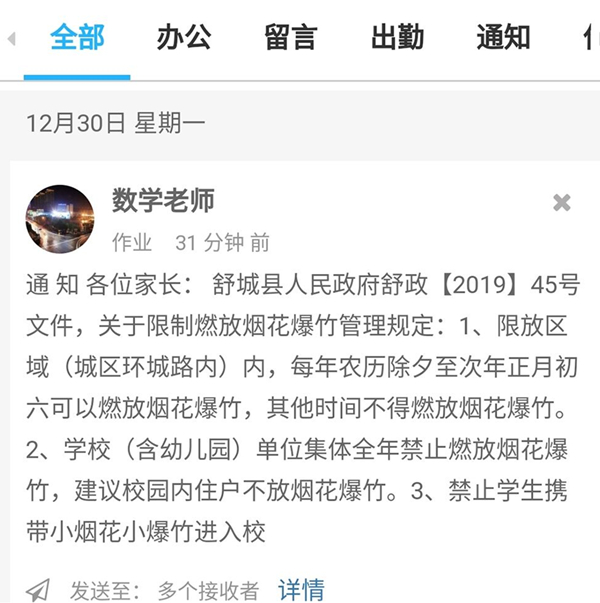Screen dimensions: 600x603
Task: Select the 出勤 tab
Action: [397, 40]
